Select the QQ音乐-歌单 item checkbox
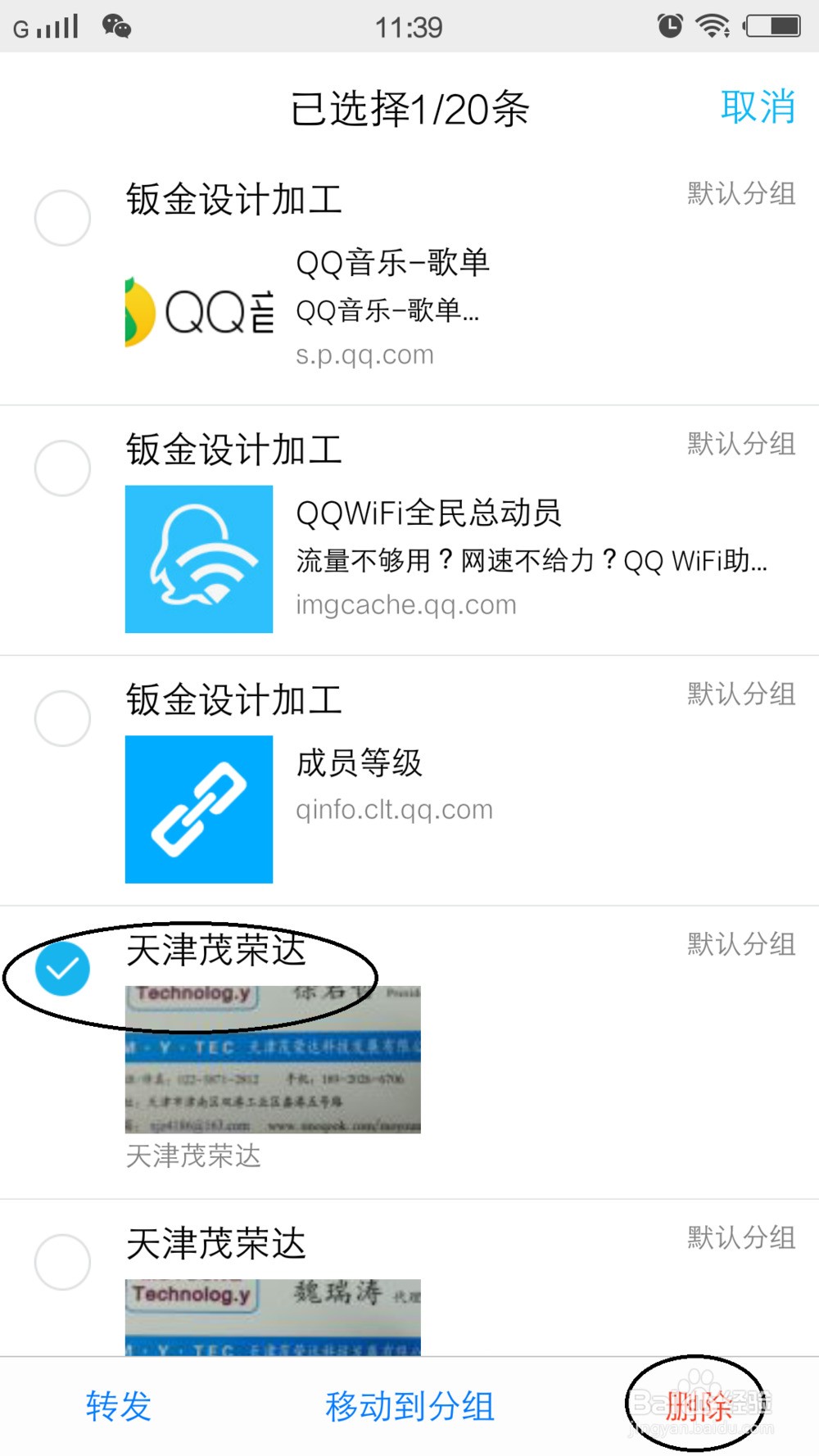This screenshot has width=819, height=1456. pyautogui.click(x=62, y=219)
